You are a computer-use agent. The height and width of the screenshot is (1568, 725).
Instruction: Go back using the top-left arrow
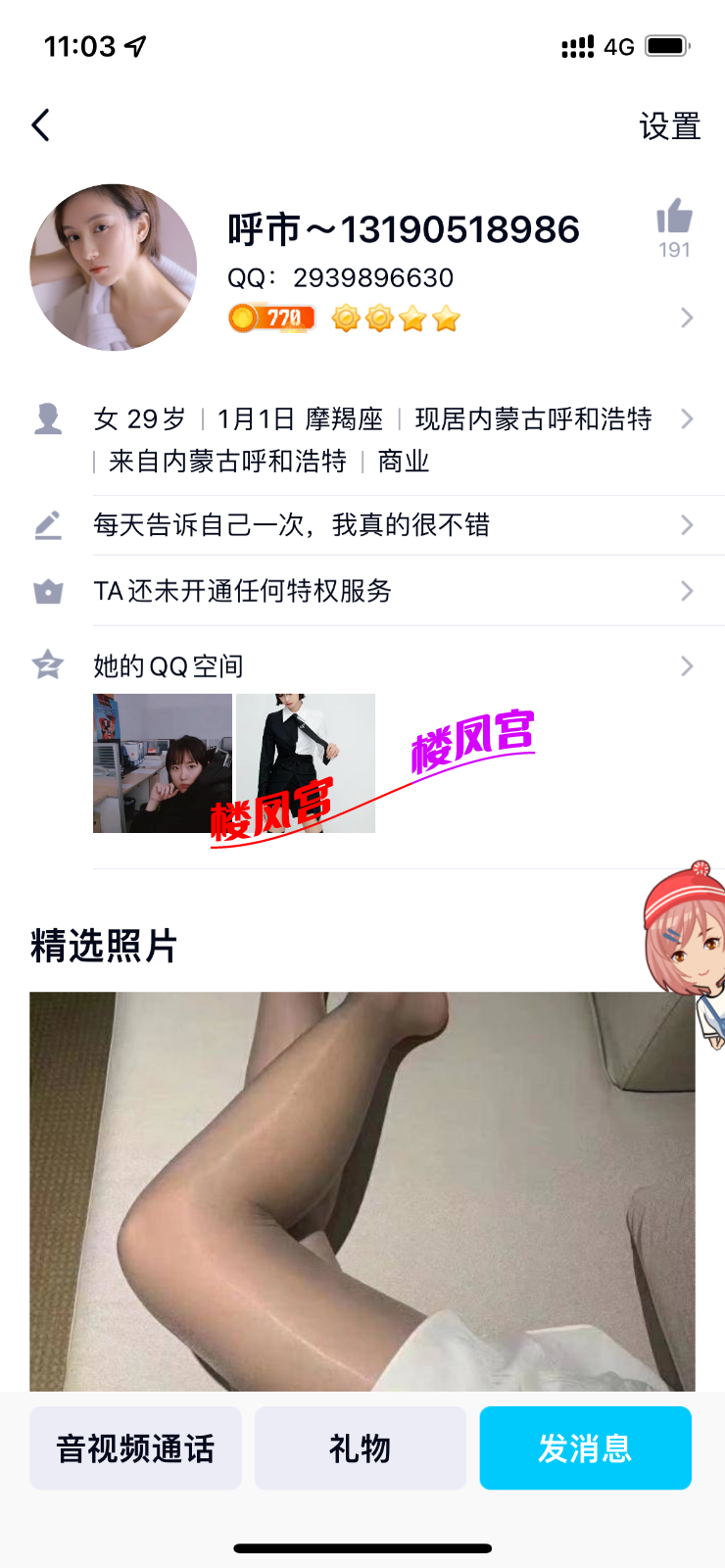pos(41,125)
